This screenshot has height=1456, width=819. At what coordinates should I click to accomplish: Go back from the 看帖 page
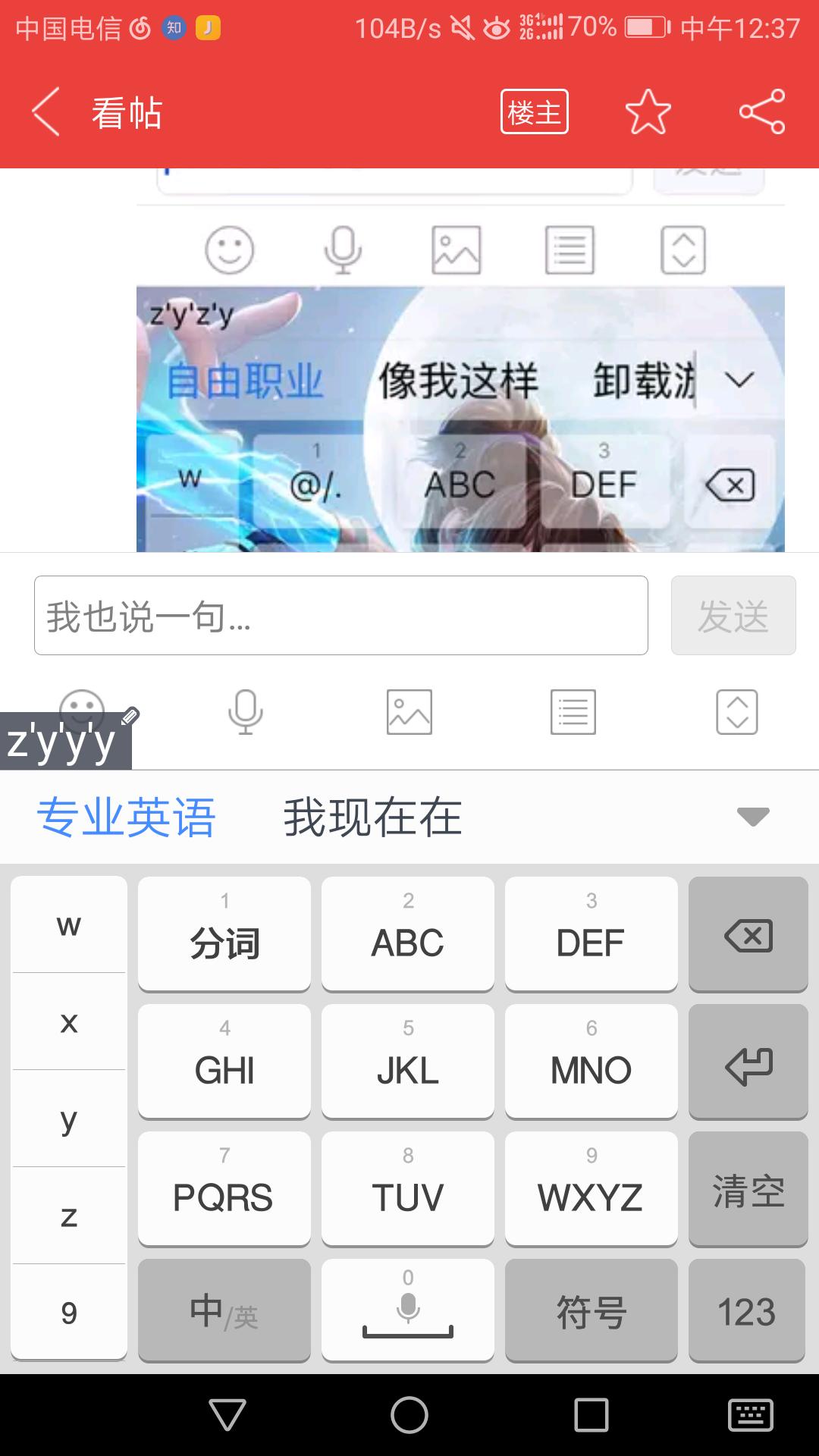45,112
